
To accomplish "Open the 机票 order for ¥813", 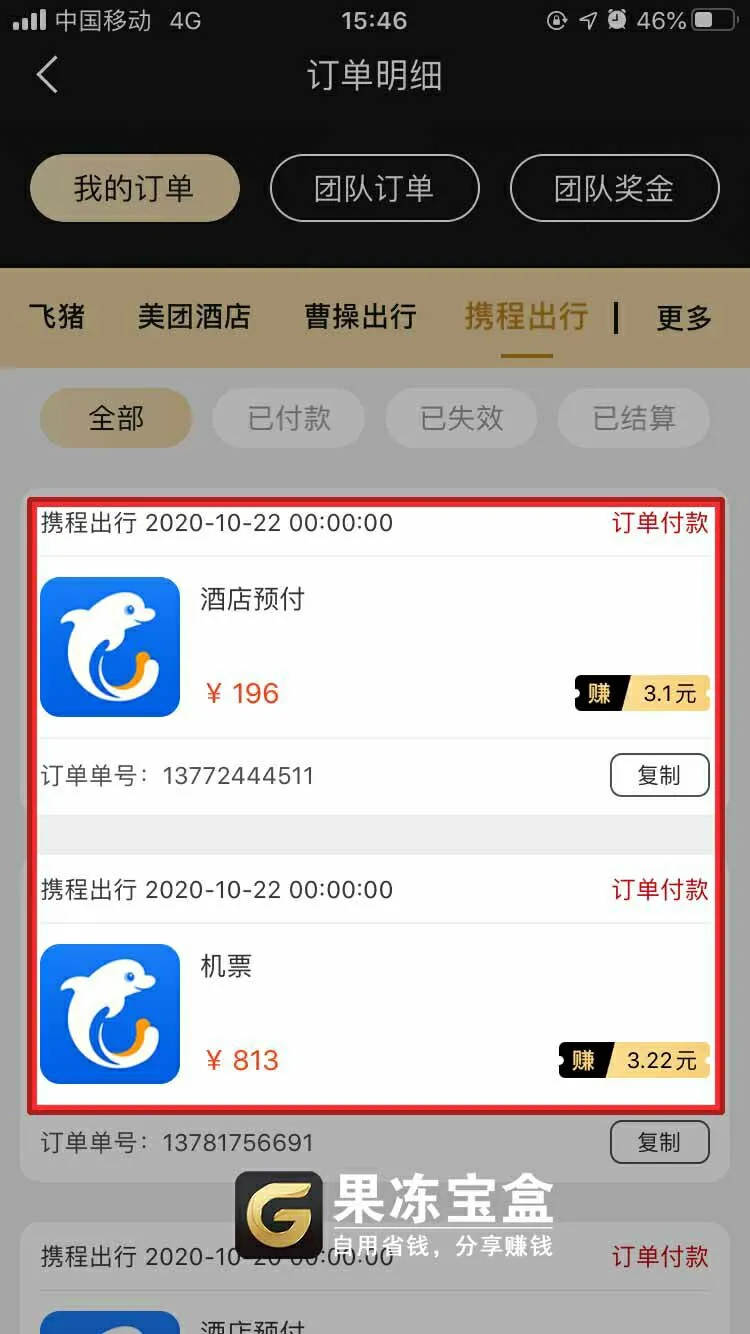I will [375, 1014].
